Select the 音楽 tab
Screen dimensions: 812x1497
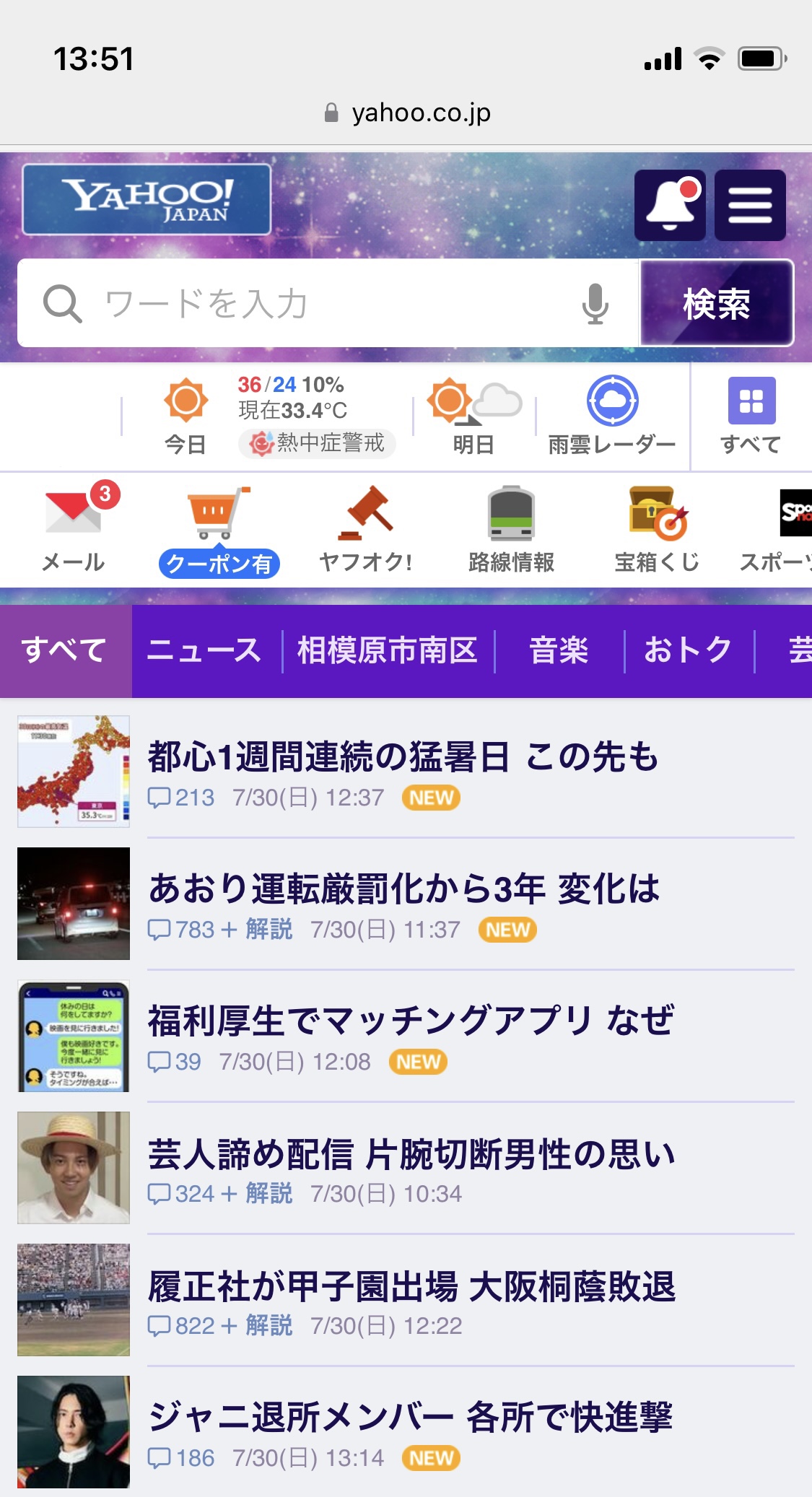coord(559,650)
